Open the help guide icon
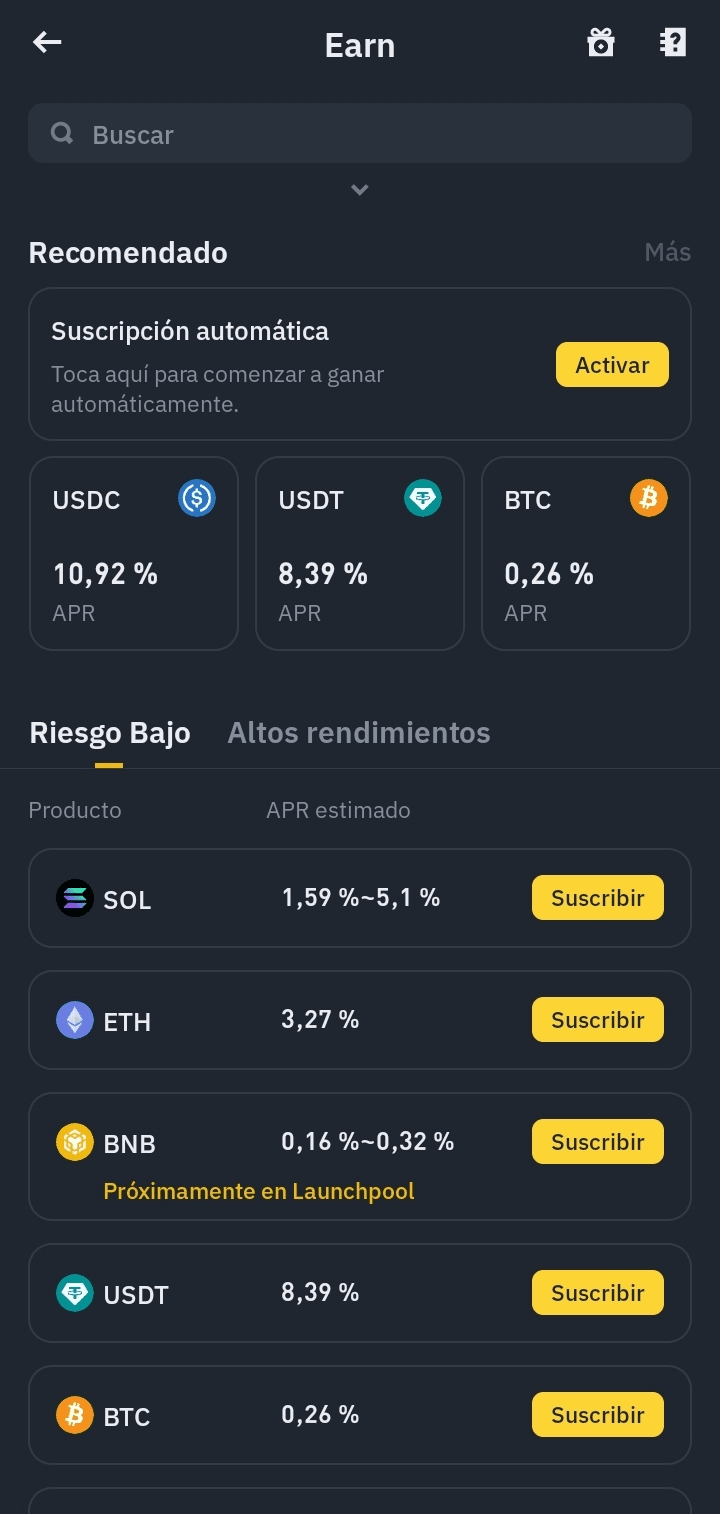 point(673,43)
